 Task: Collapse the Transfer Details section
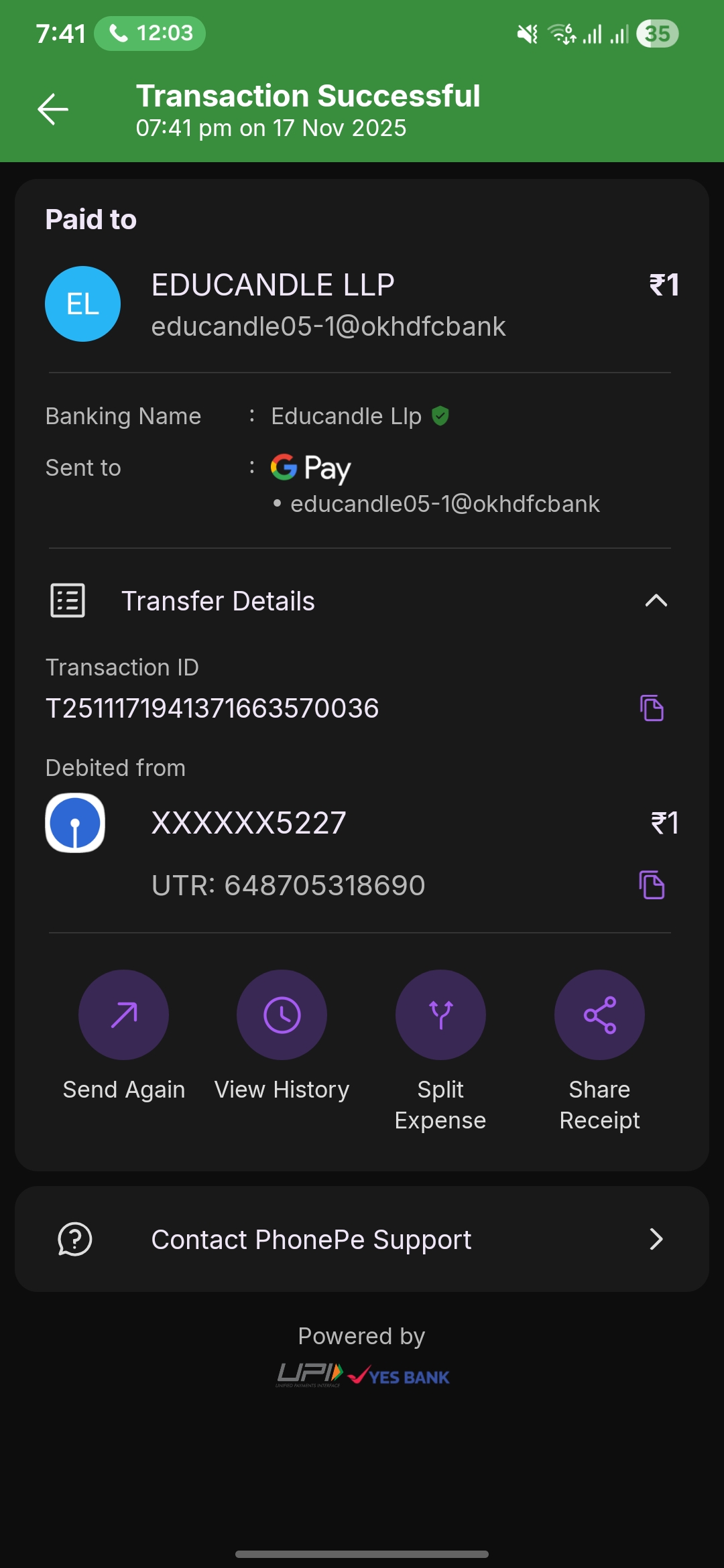tap(656, 600)
